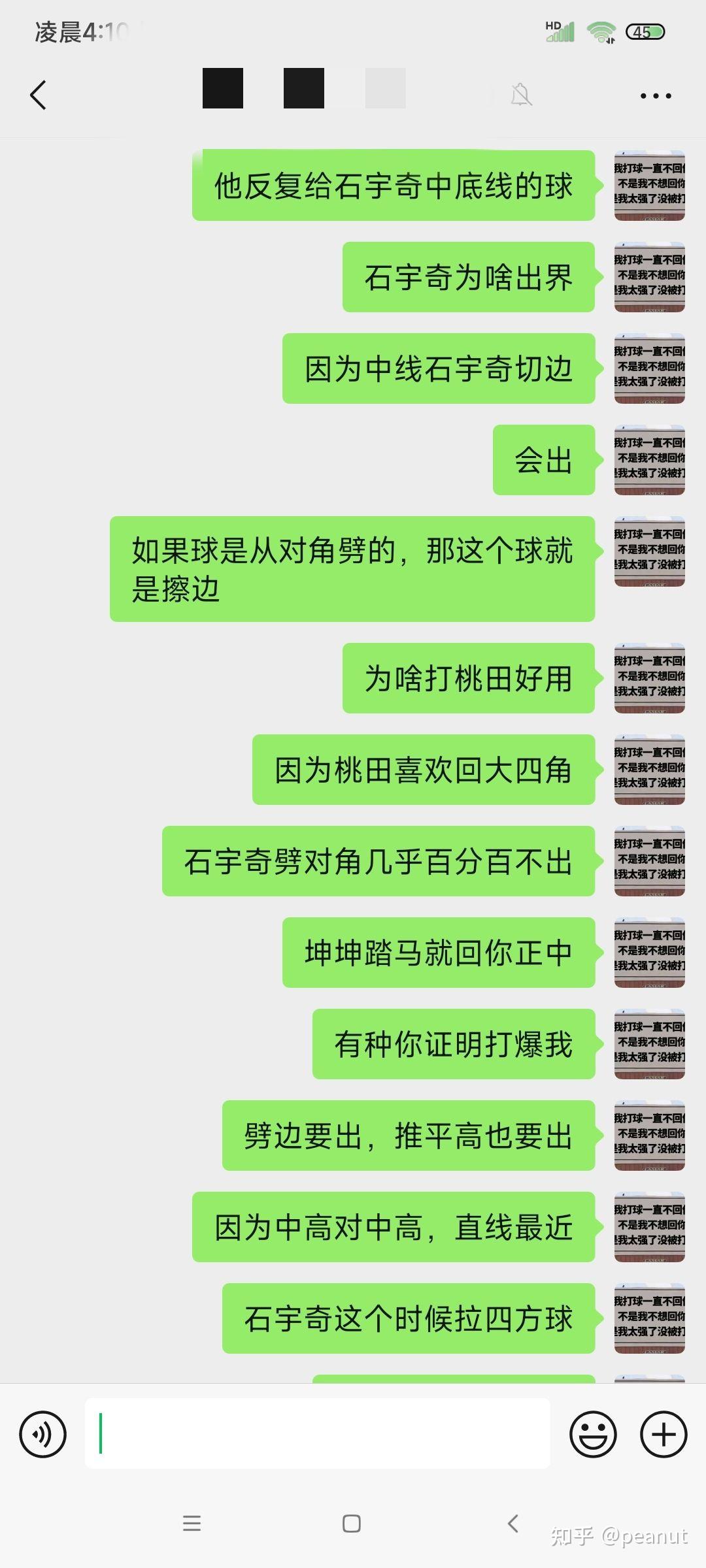
Task: Focus the message text field
Action: click(x=318, y=1433)
